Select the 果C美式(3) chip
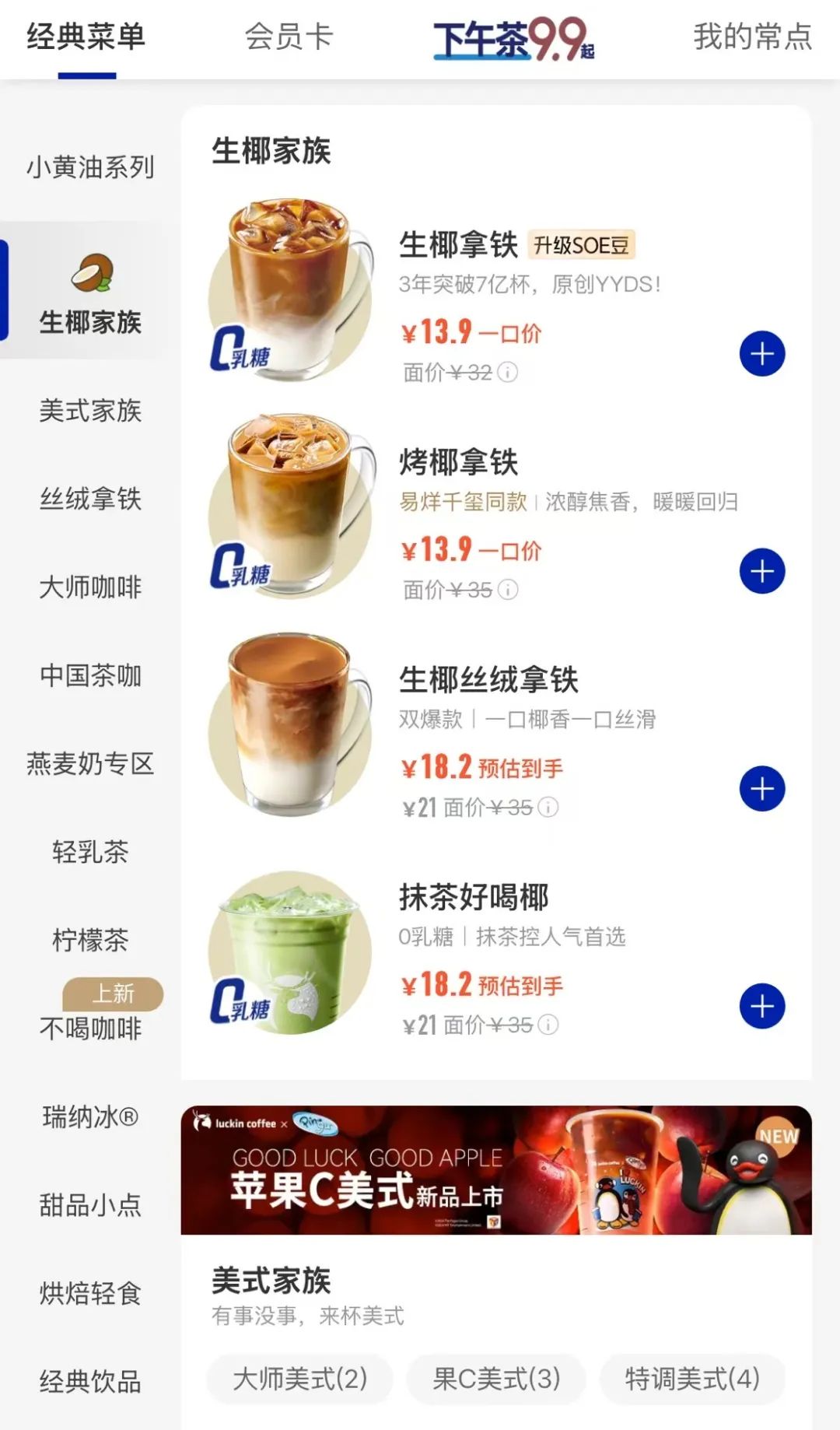The width and height of the screenshot is (840, 1430). coord(496,1379)
